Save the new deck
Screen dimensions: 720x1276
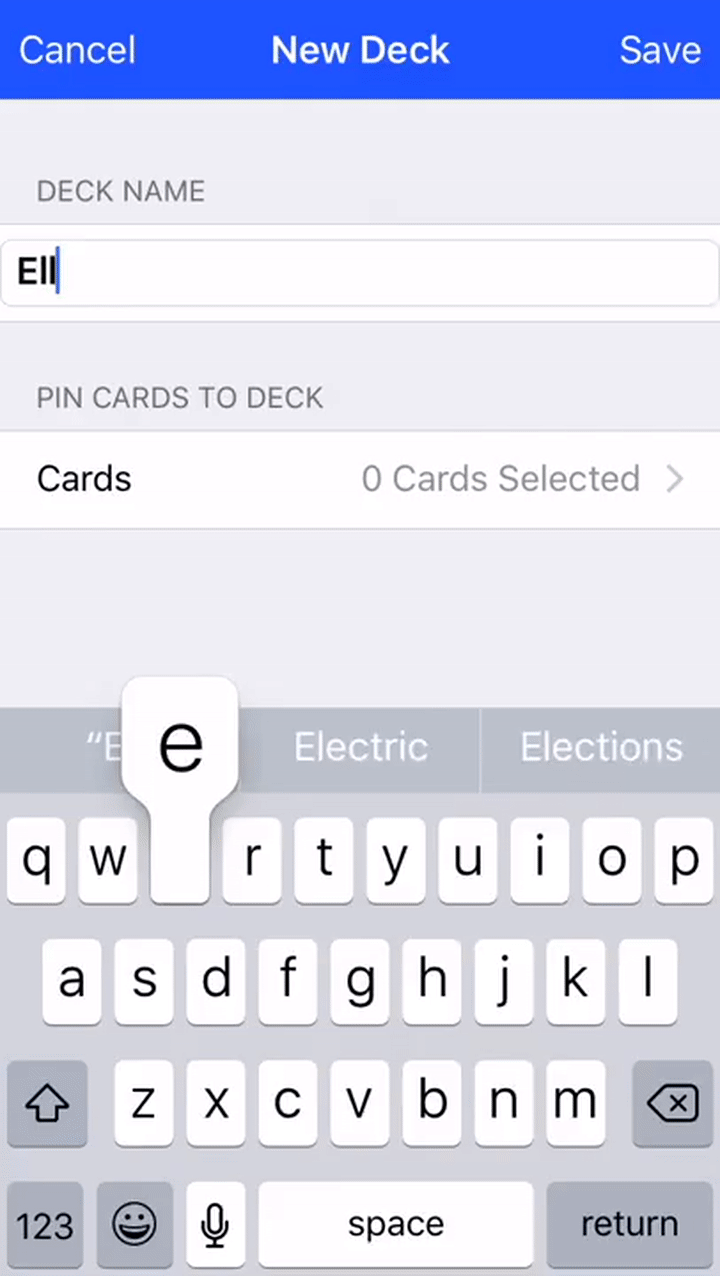point(660,50)
